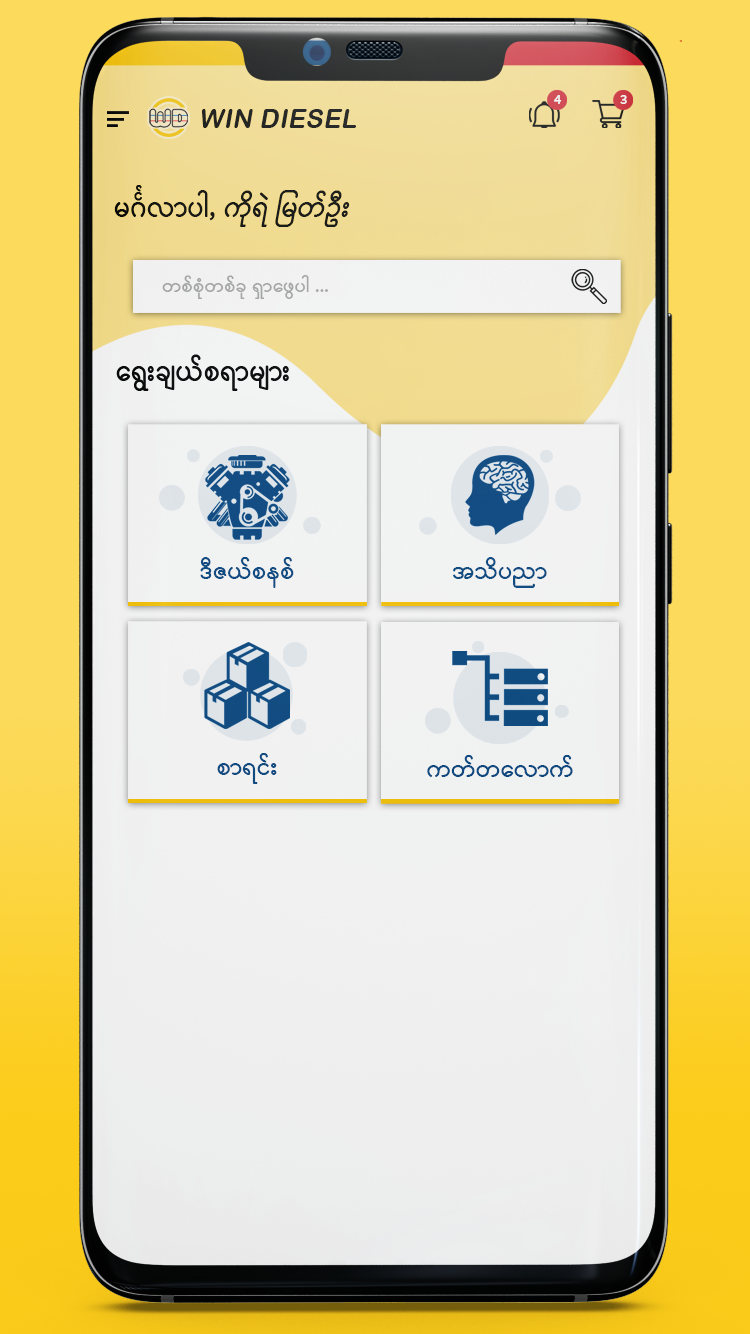The image size is (750, 1334).
Task: Open the အသိပညာ knowledge card
Action: coord(500,514)
